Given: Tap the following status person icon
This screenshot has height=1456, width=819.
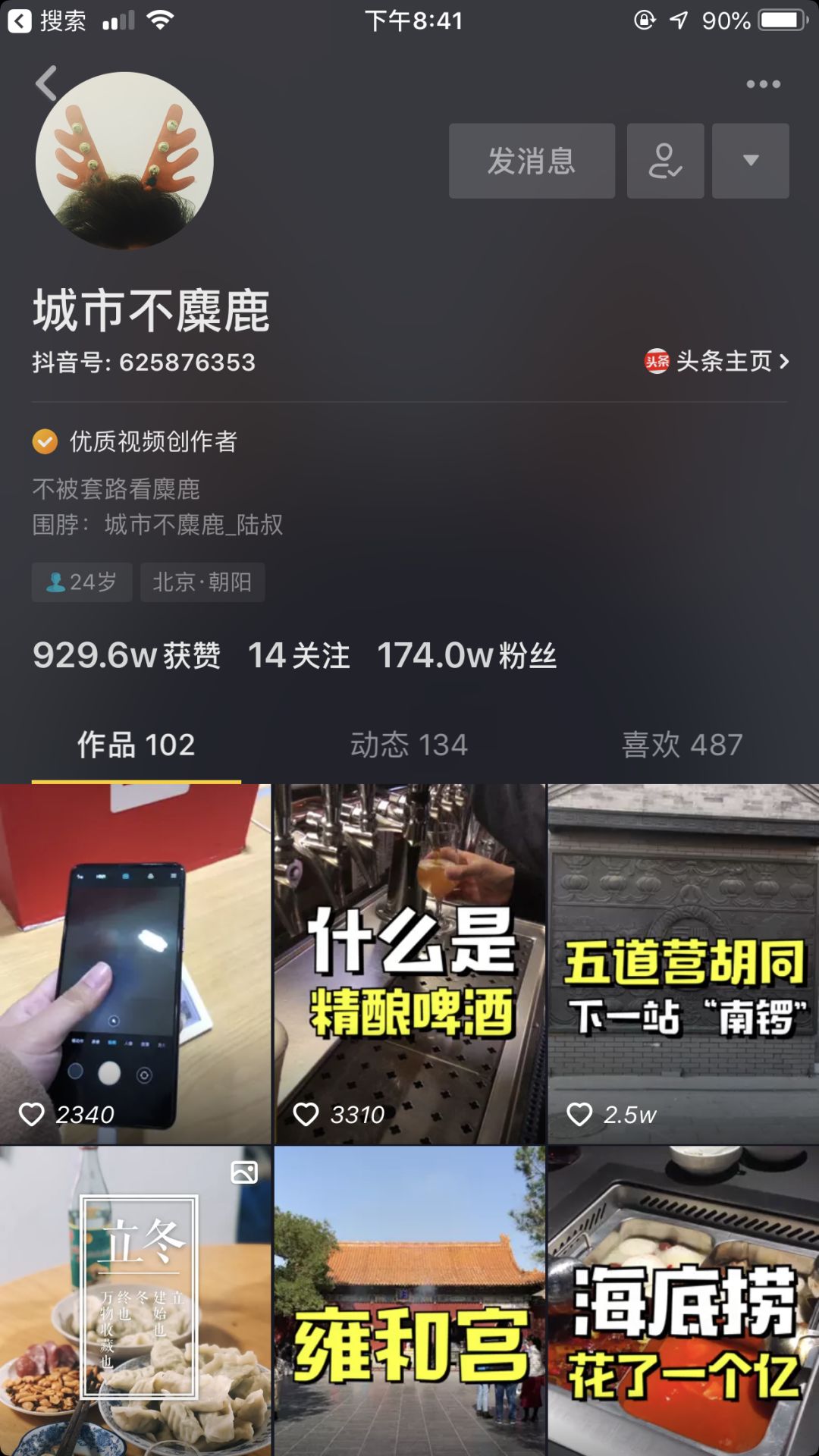Looking at the screenshot, I should click(x=665, y=161).
